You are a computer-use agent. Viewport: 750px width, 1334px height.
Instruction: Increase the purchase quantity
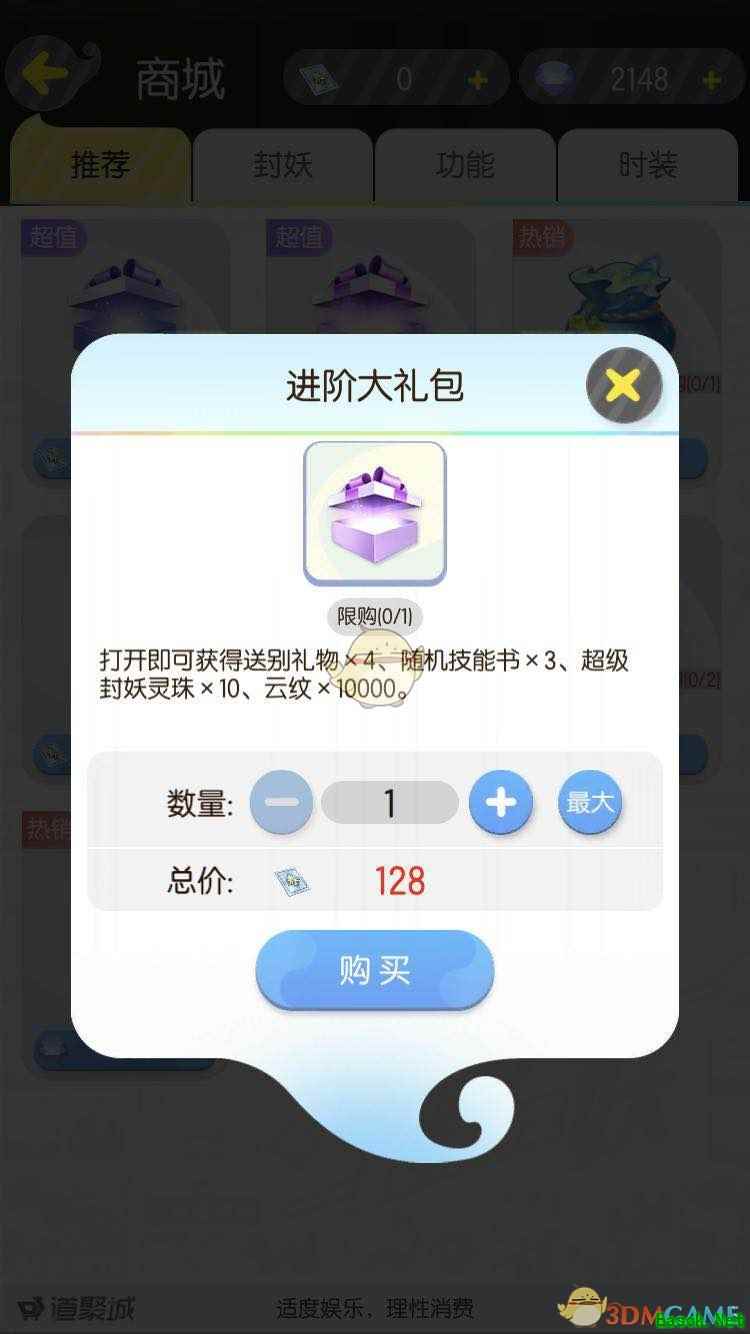[x=500, y=803]
